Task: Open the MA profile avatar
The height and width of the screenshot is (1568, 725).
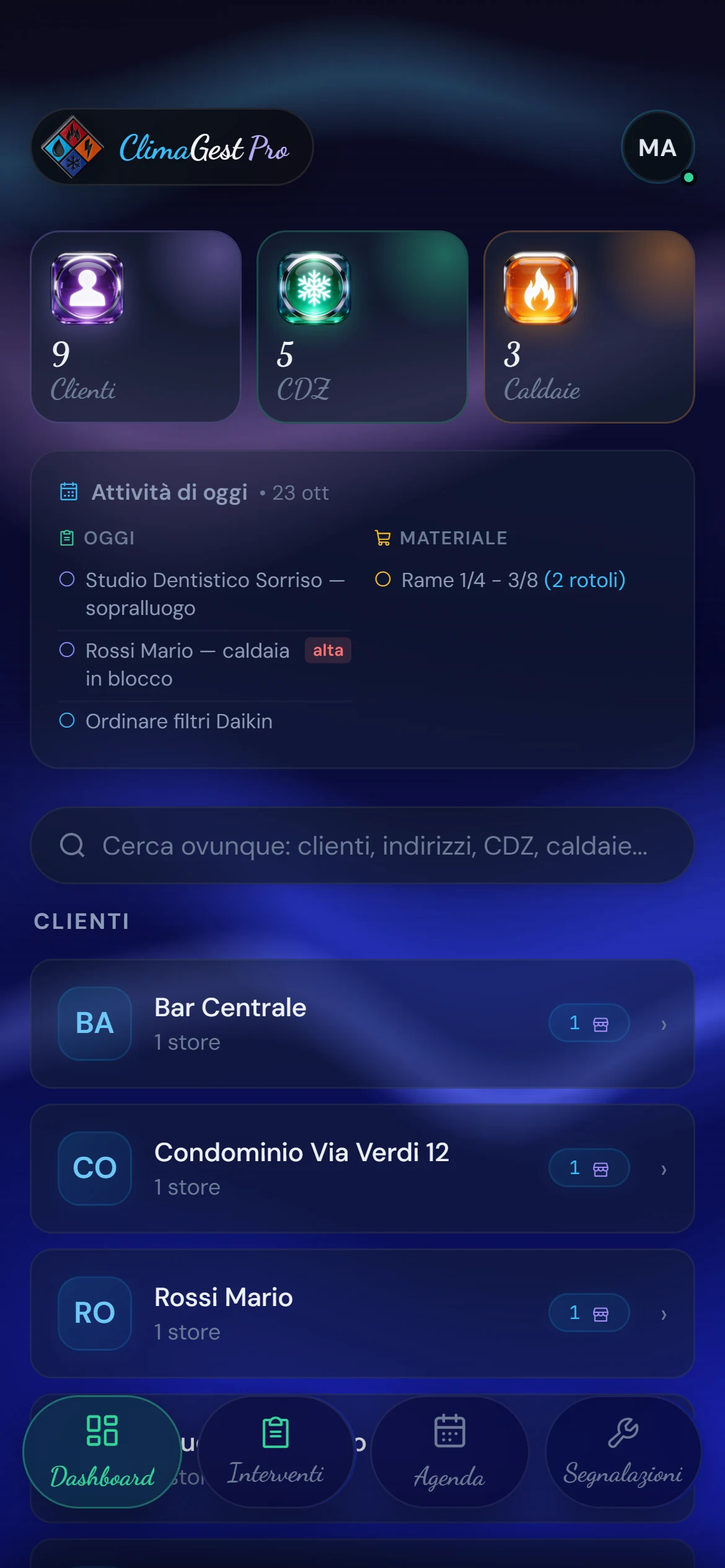Action: (x=657, y=147)
